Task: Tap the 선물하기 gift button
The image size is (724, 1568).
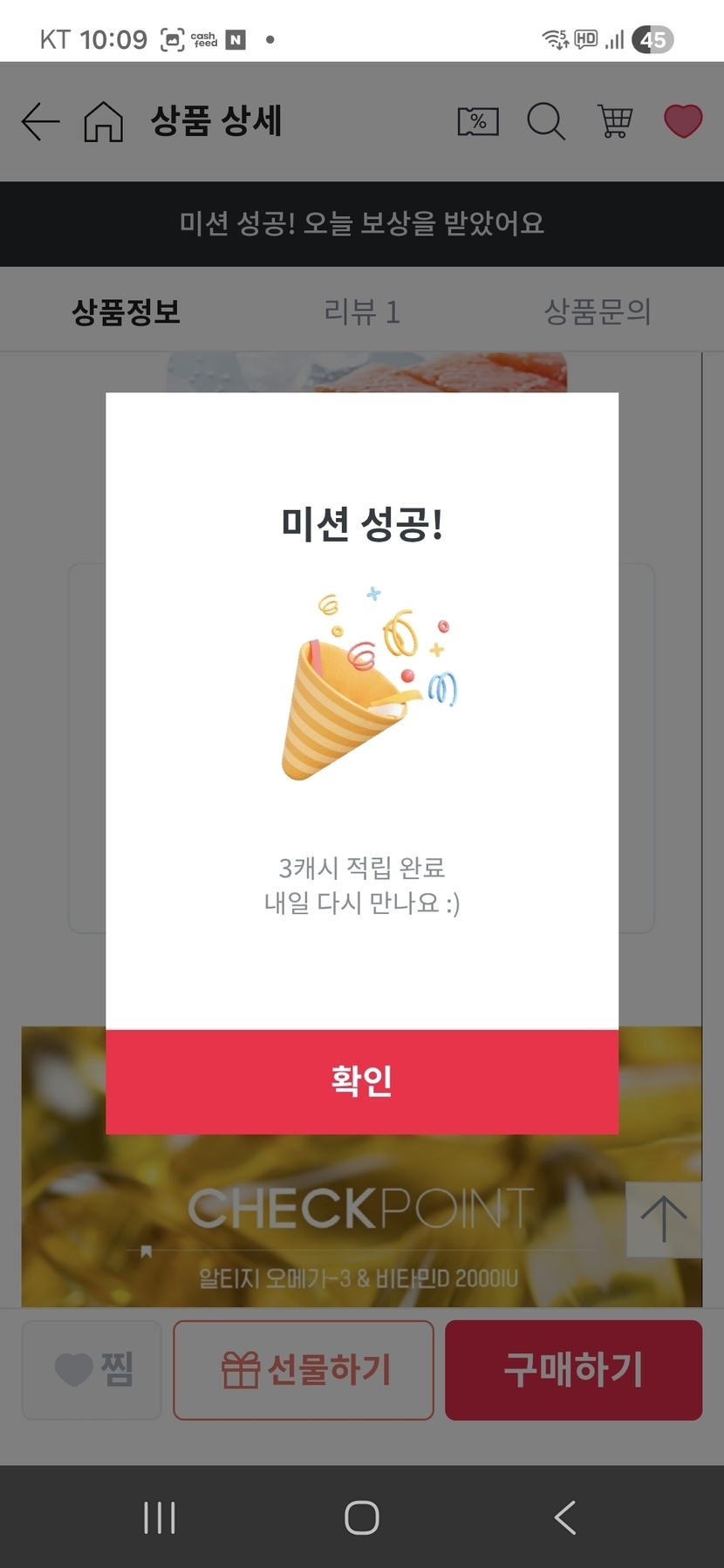Action: click(304, 1369)
